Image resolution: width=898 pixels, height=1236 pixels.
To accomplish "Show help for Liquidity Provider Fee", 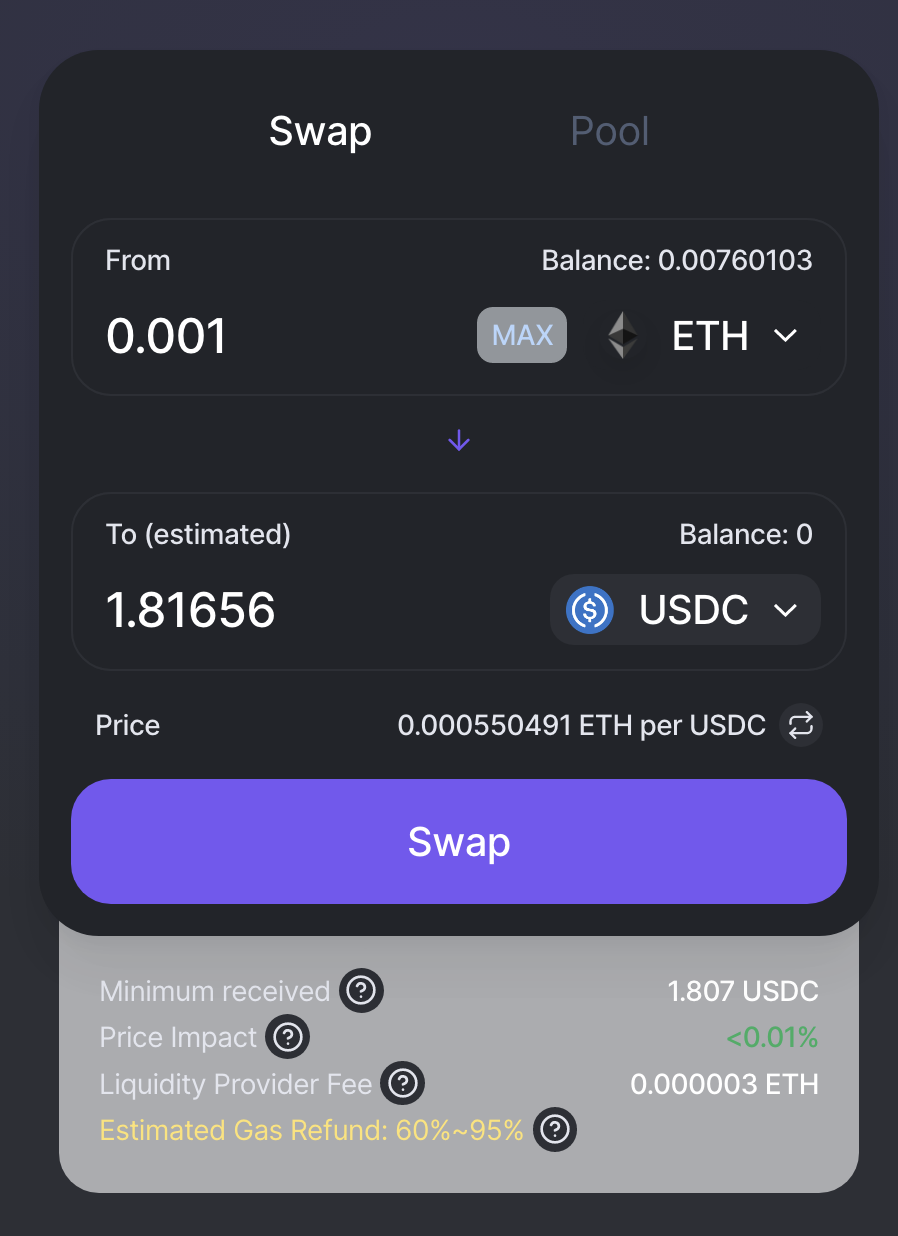I will pyautogui.click(x=403, y=1083).
